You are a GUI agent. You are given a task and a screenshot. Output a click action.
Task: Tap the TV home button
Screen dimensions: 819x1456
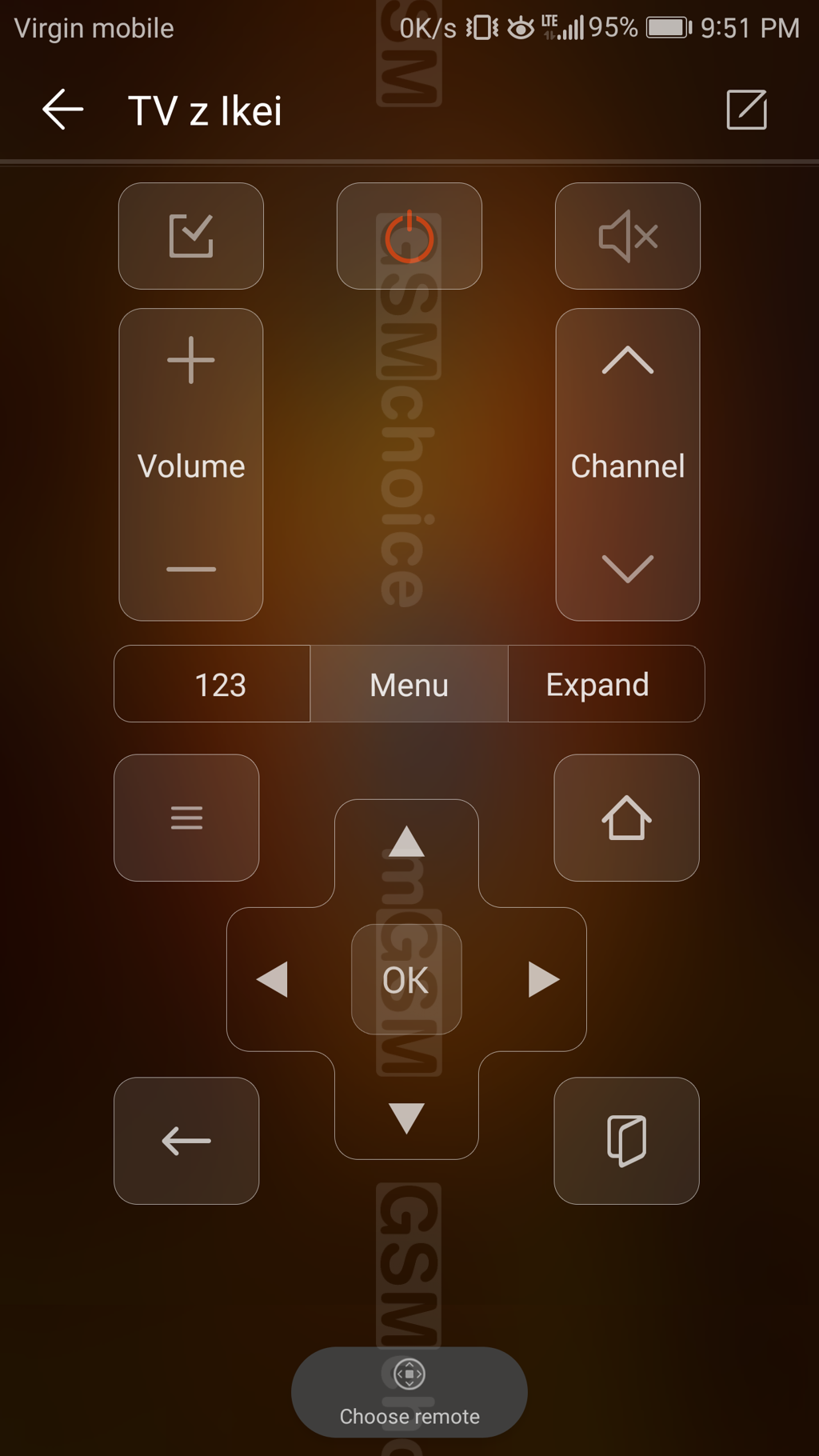click(626, 818)
